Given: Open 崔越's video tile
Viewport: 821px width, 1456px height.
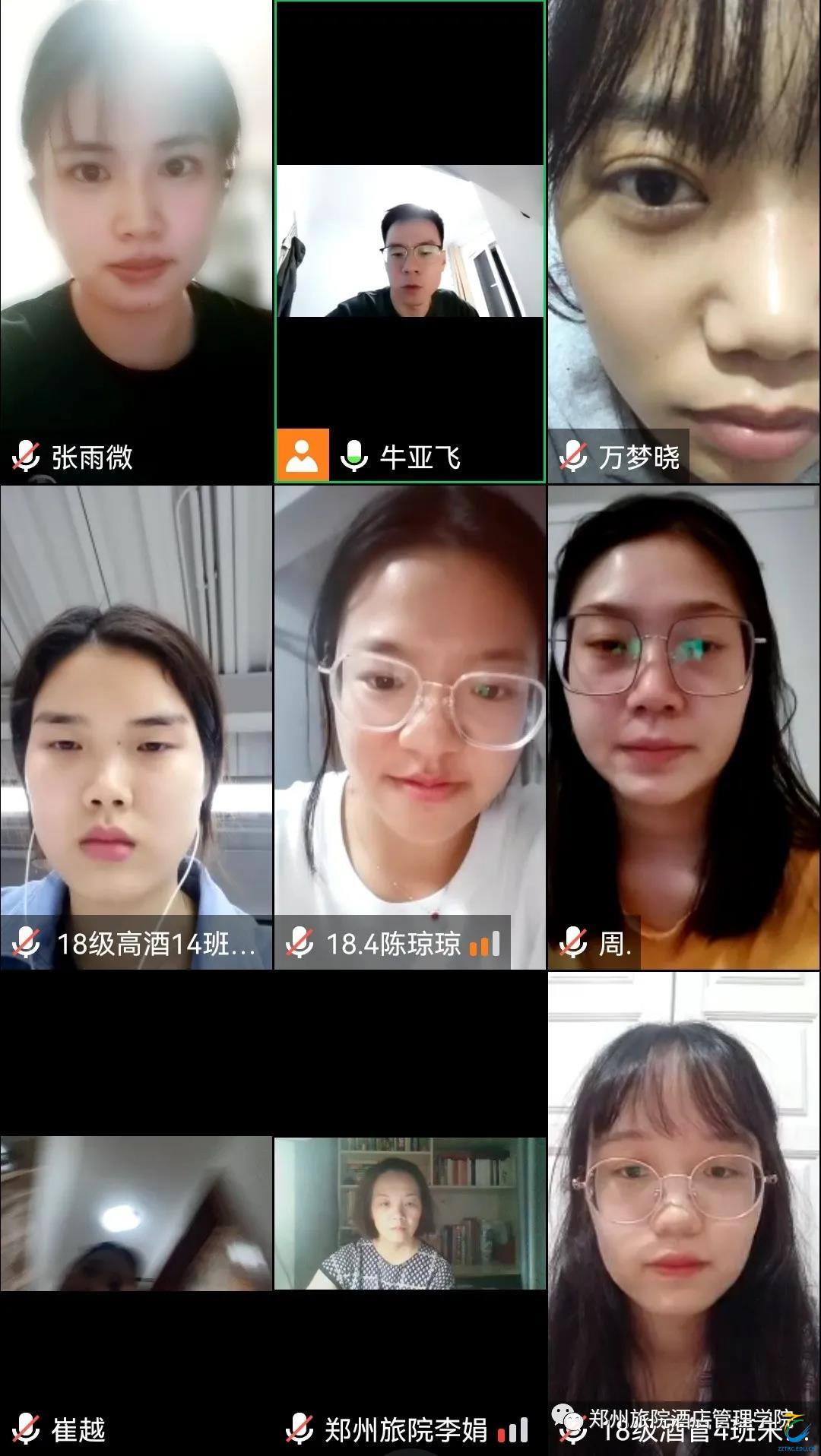Looking at the screenshot, I should pos(136,1214).
